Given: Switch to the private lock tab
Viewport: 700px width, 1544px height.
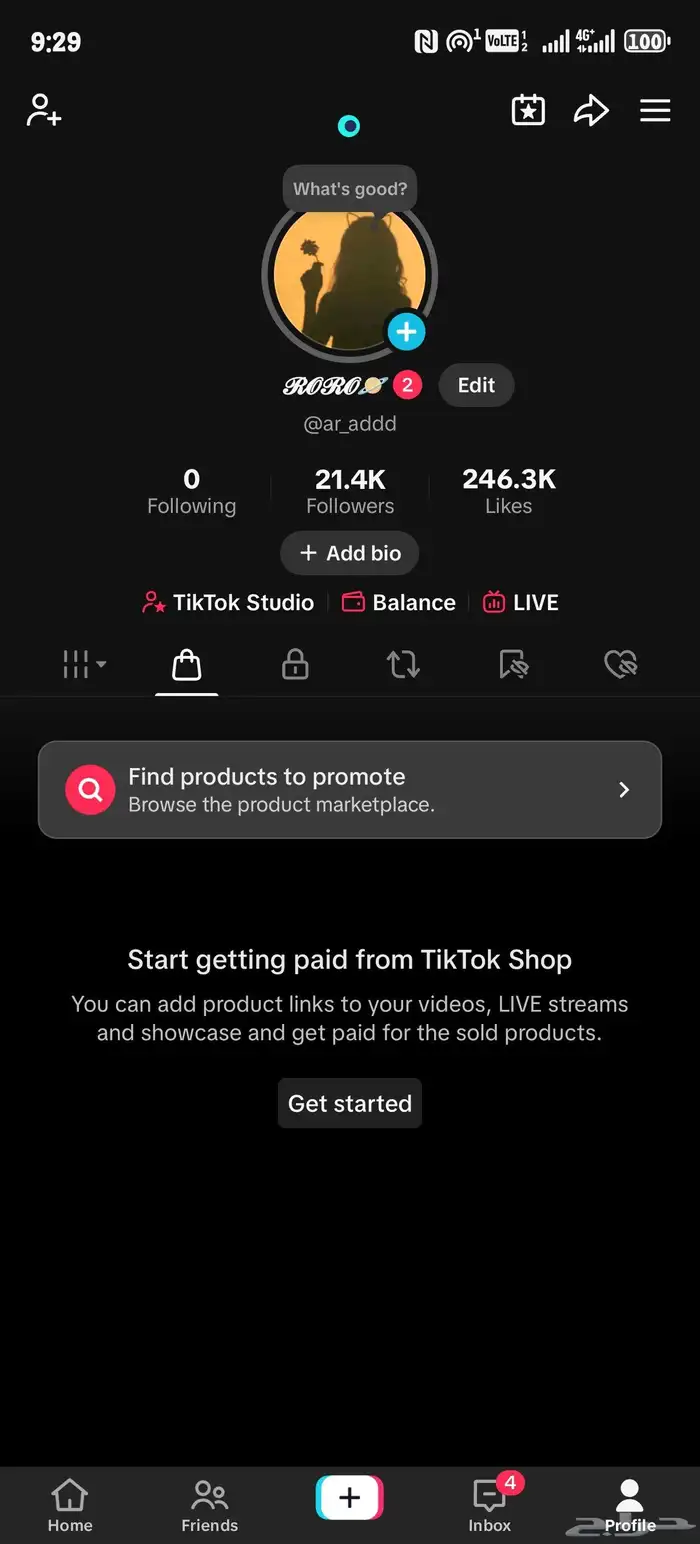Looking at the screenshot, I should [295, 664].
